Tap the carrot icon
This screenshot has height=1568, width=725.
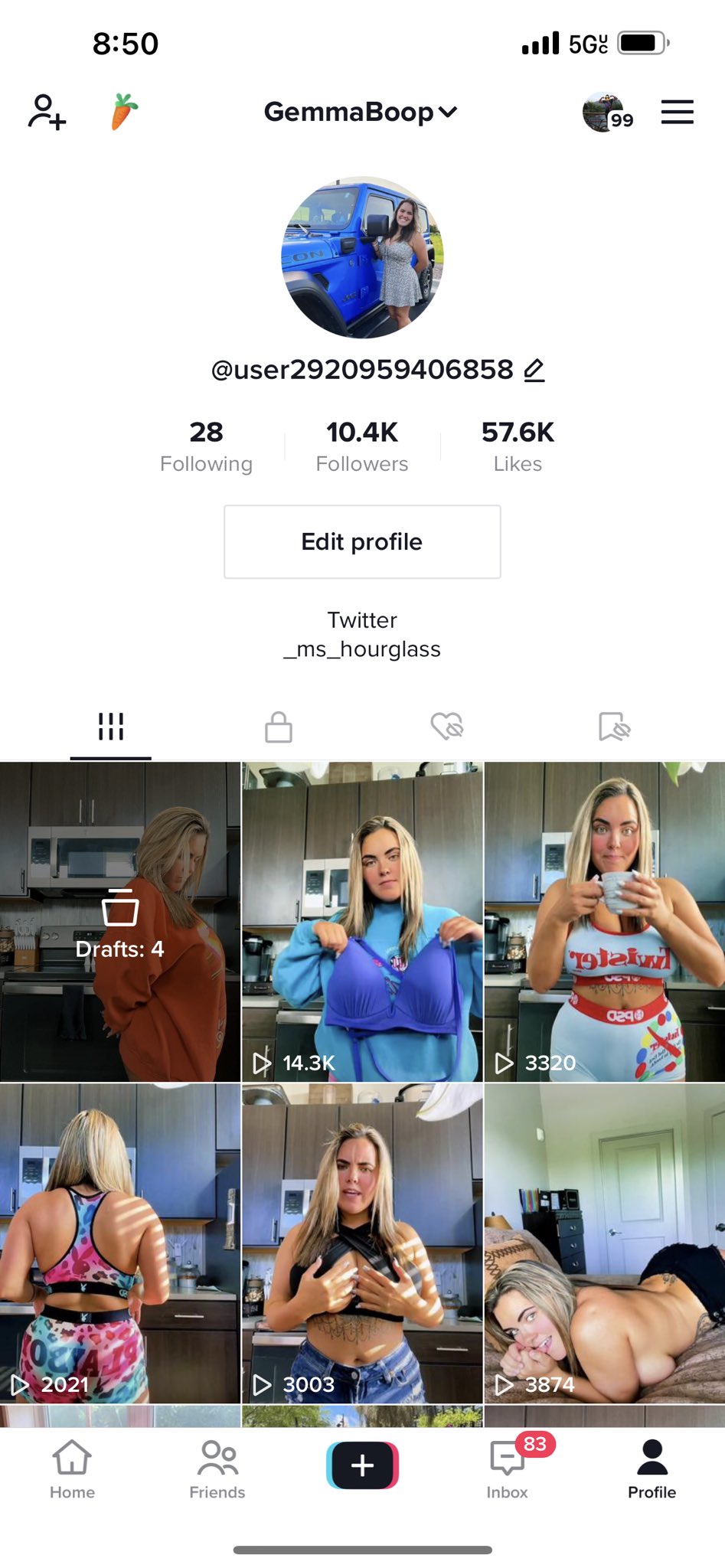click(x=124, y=112)
